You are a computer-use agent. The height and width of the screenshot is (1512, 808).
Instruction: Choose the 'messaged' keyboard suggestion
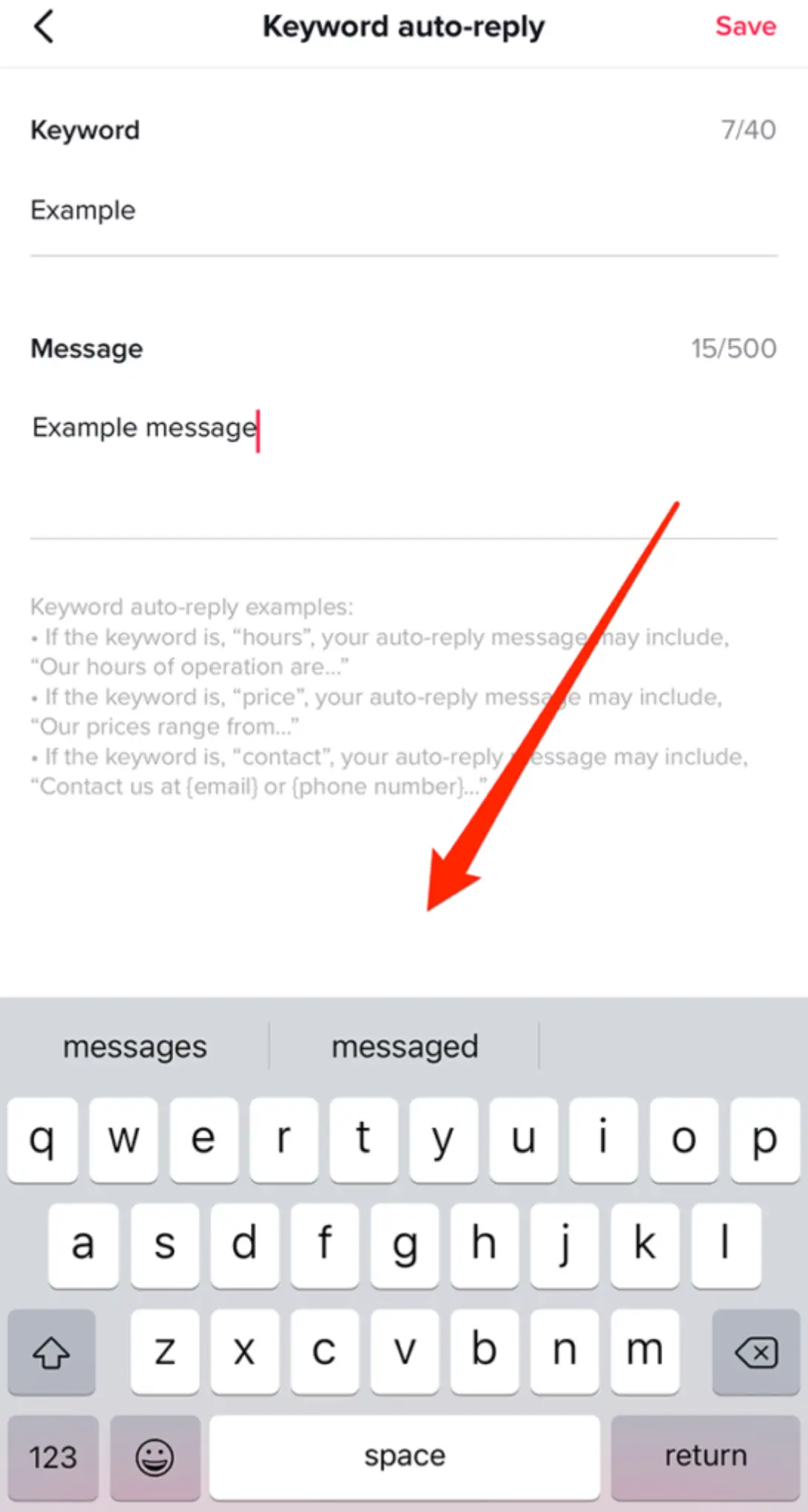tap(404, 1046)
